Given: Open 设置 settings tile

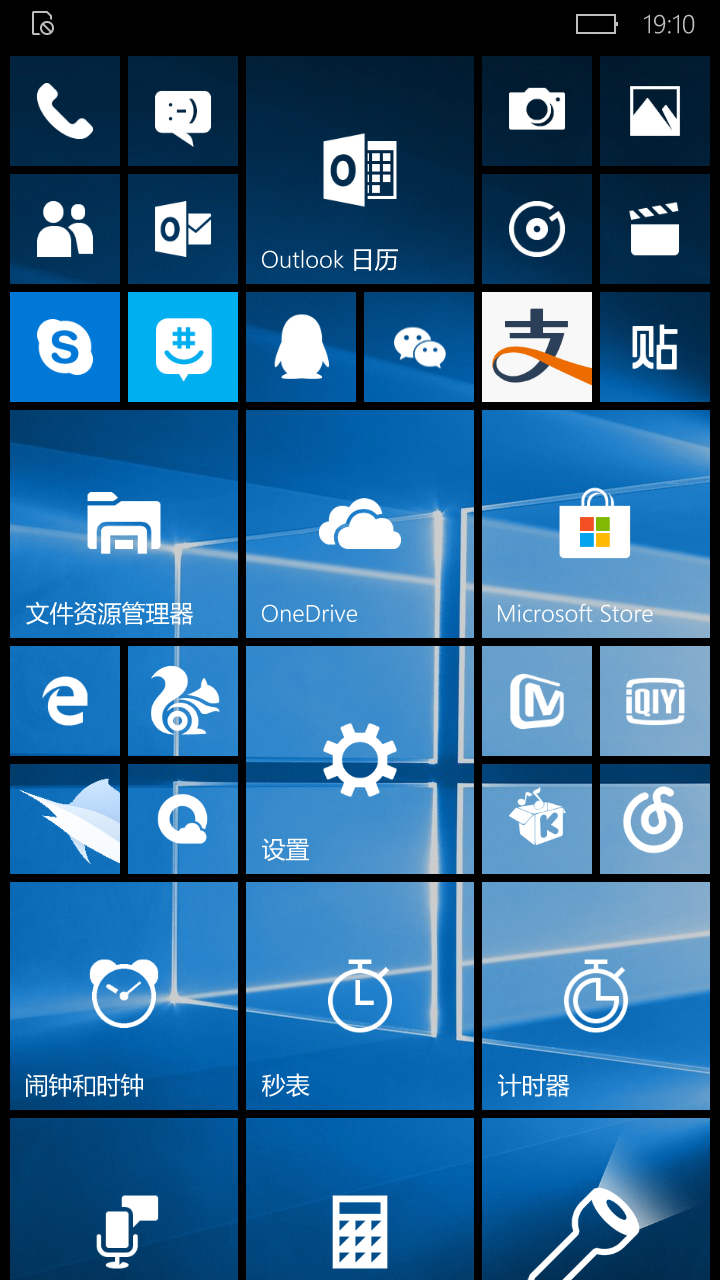Looking at the screenshot, I should pyautogui.click(x=360, y=760).
